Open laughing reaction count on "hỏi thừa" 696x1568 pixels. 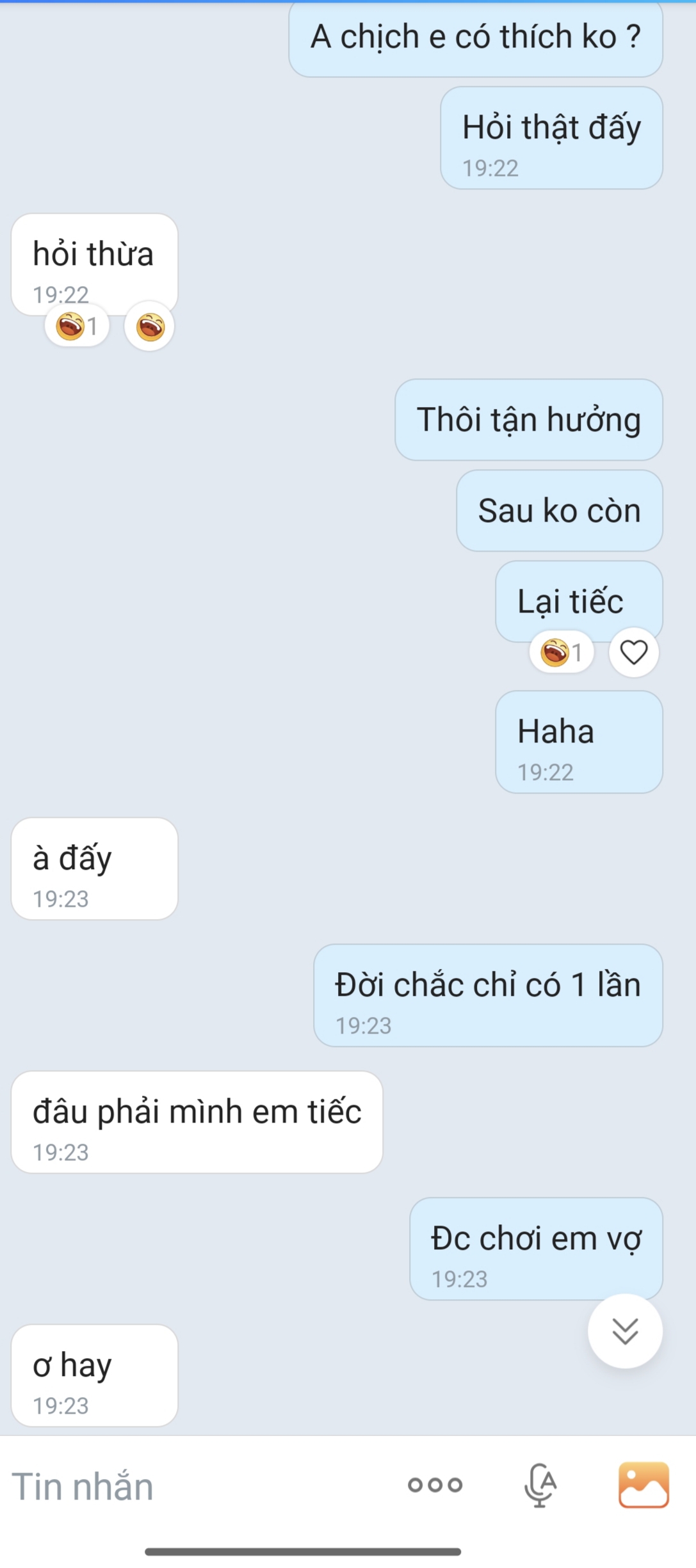(x=77, y=326)
